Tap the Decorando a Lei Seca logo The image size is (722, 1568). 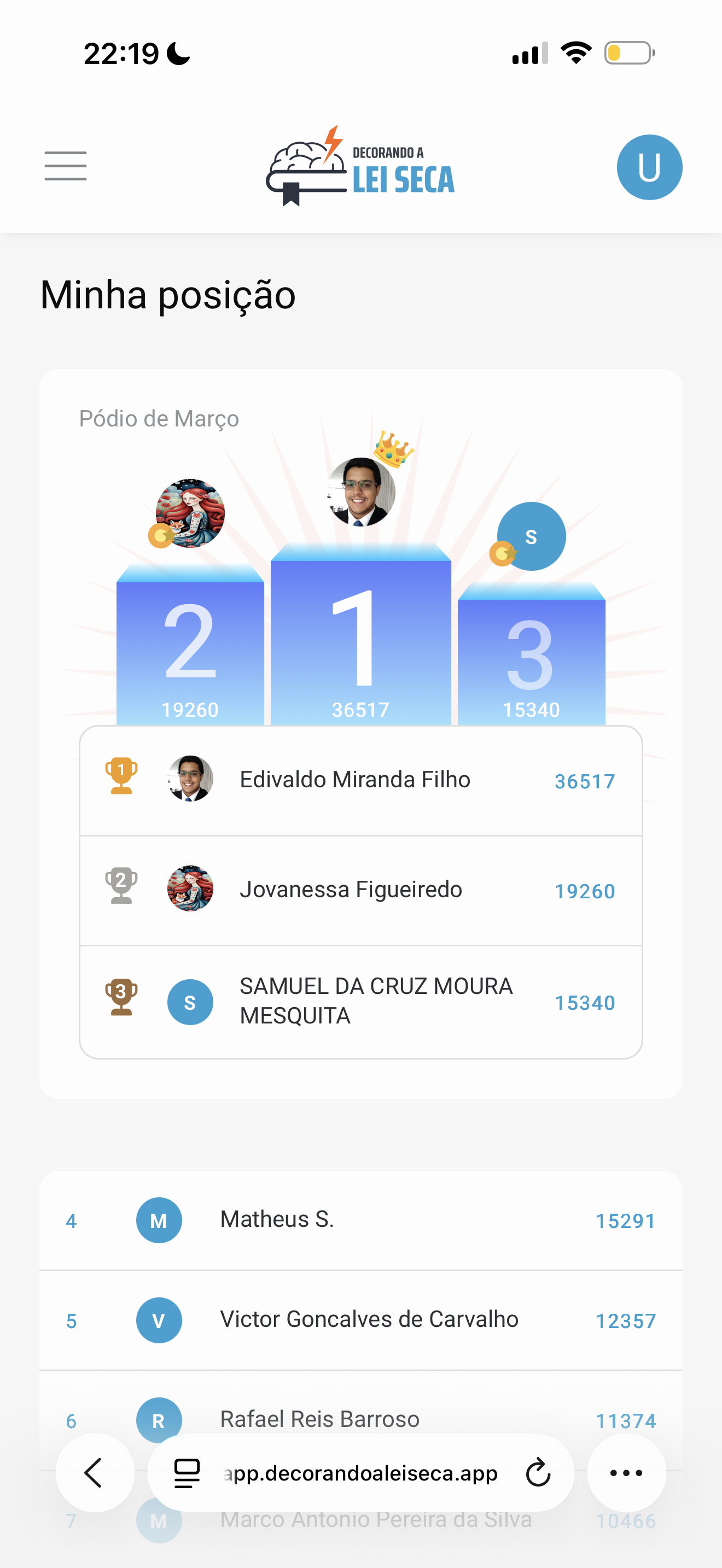pyautogui.click(x=361, y=166)
